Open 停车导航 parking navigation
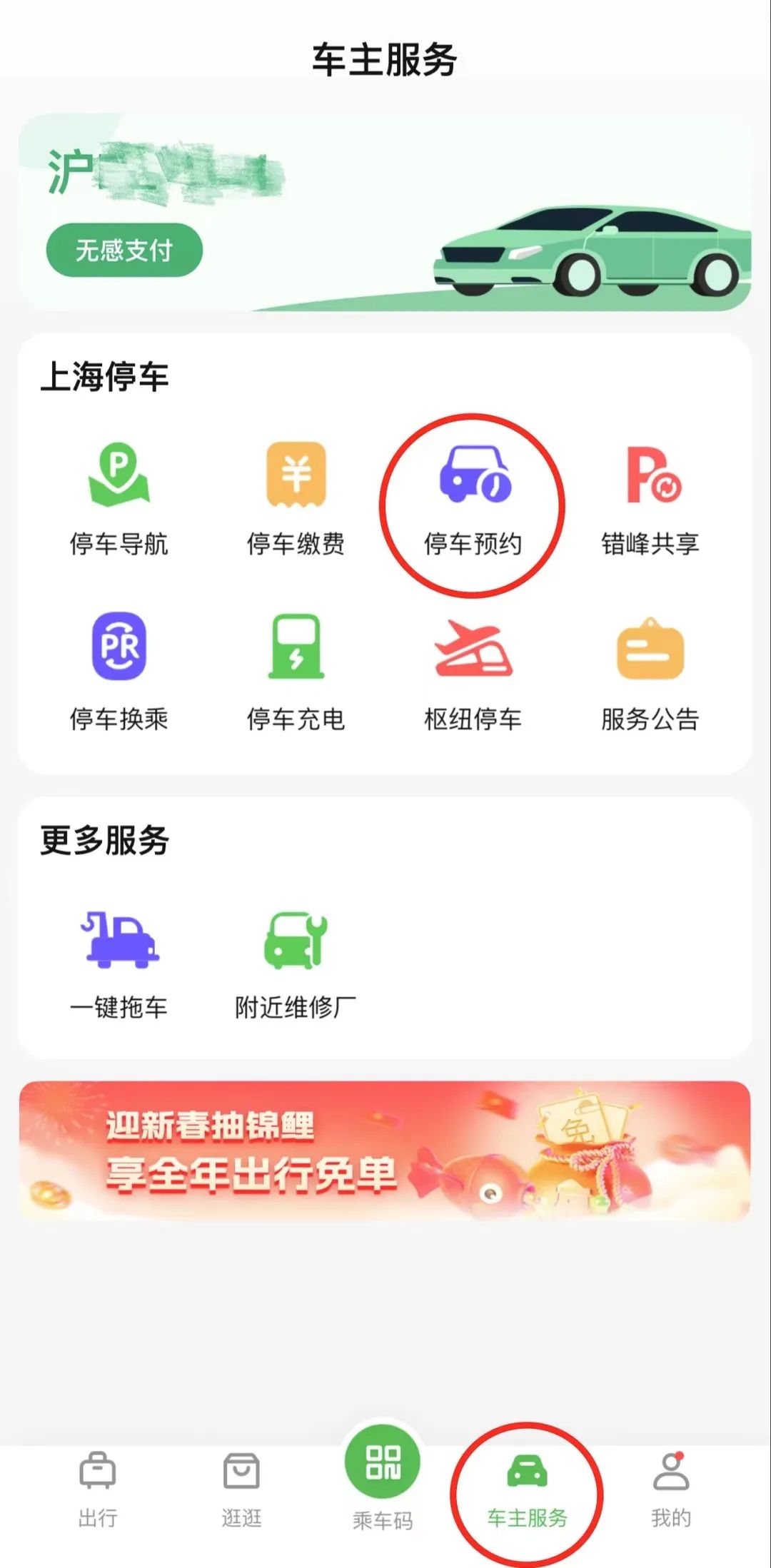Screen dimensions: 771x1568 click(119, 497)
